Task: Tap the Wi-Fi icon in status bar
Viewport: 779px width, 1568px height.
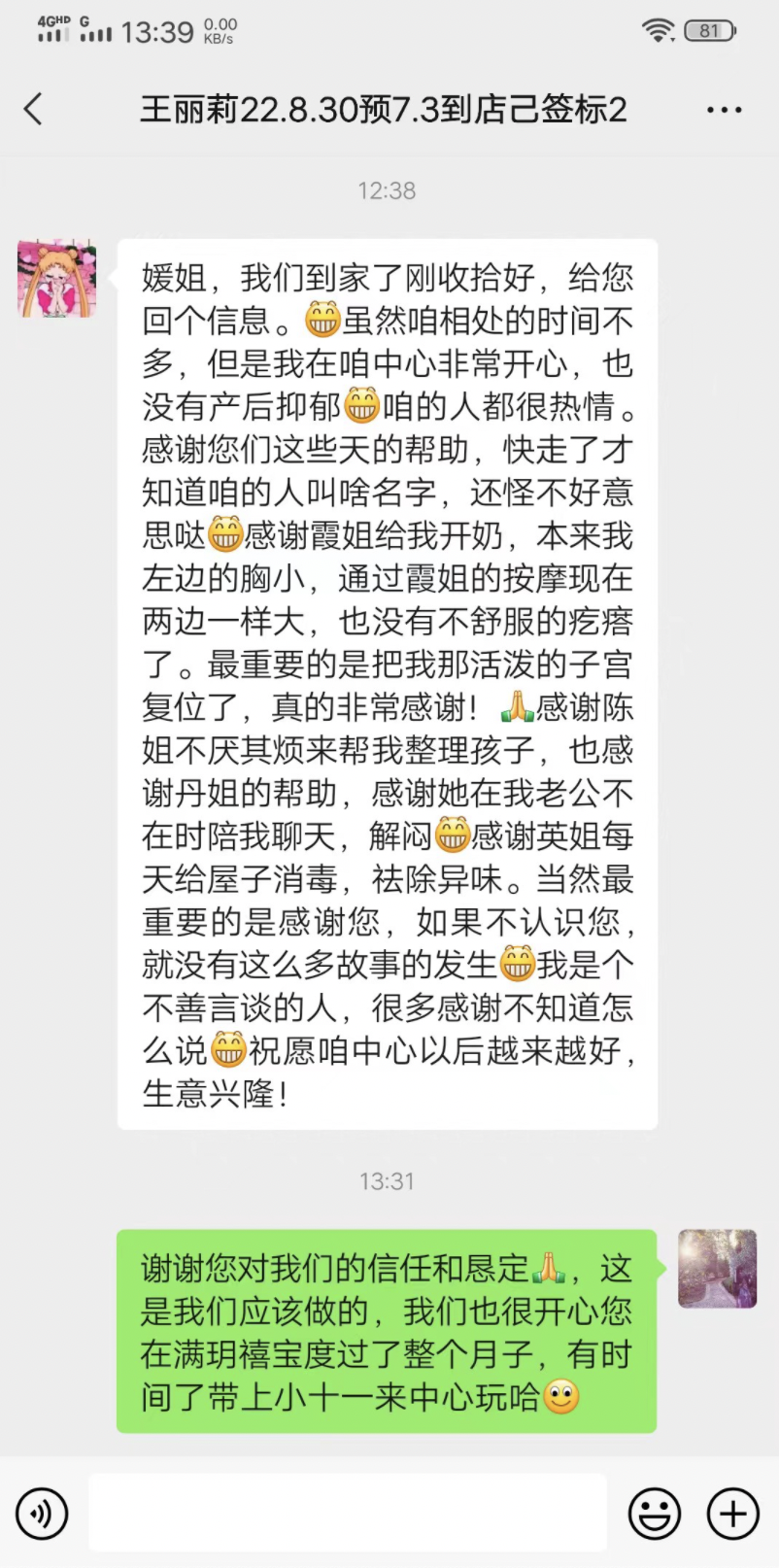Action: click(659, 30)
